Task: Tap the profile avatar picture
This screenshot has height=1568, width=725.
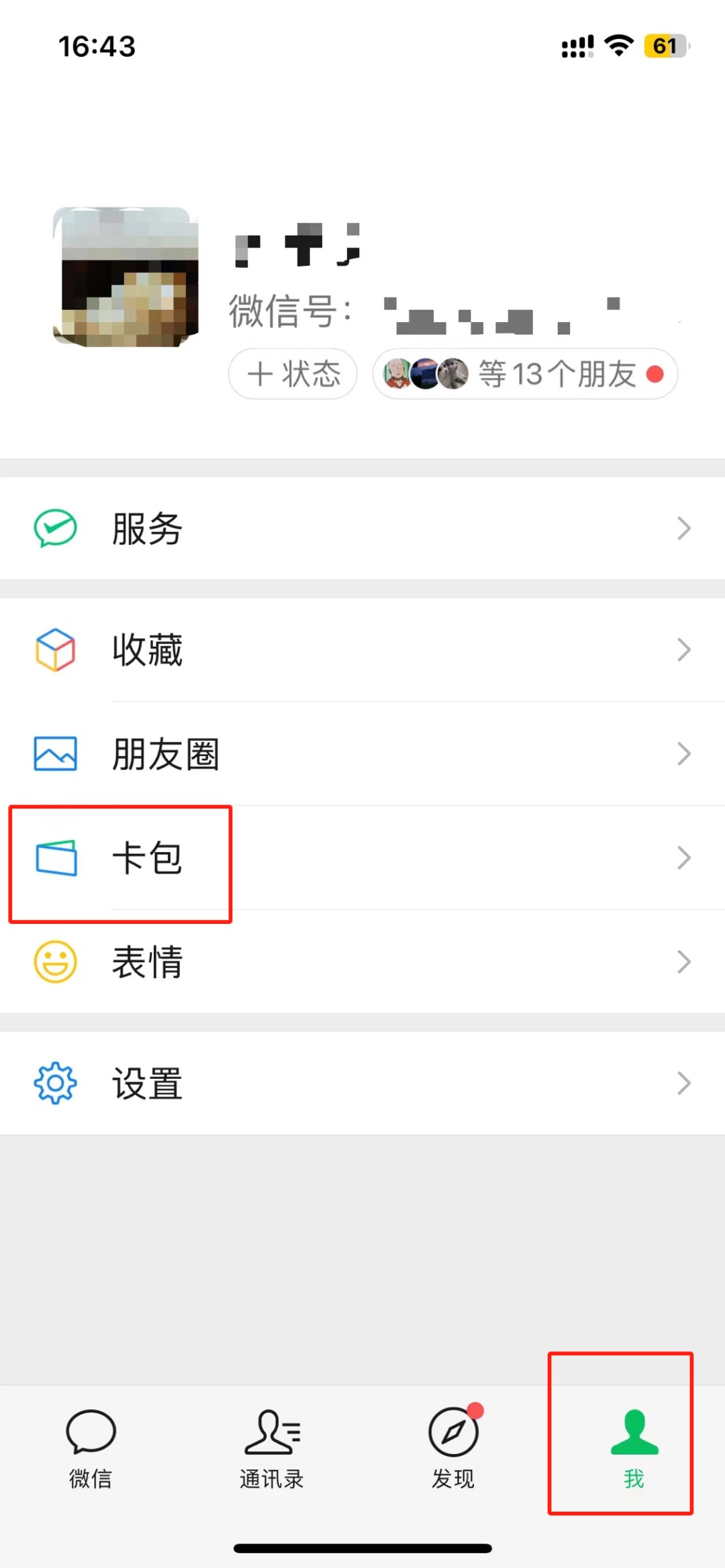Action: tap(126, 277)
